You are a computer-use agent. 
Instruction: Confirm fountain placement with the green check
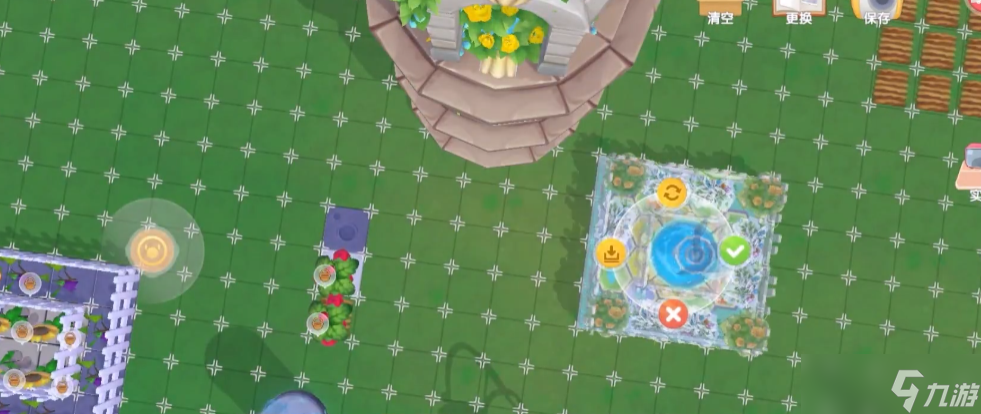pos(735,251)
